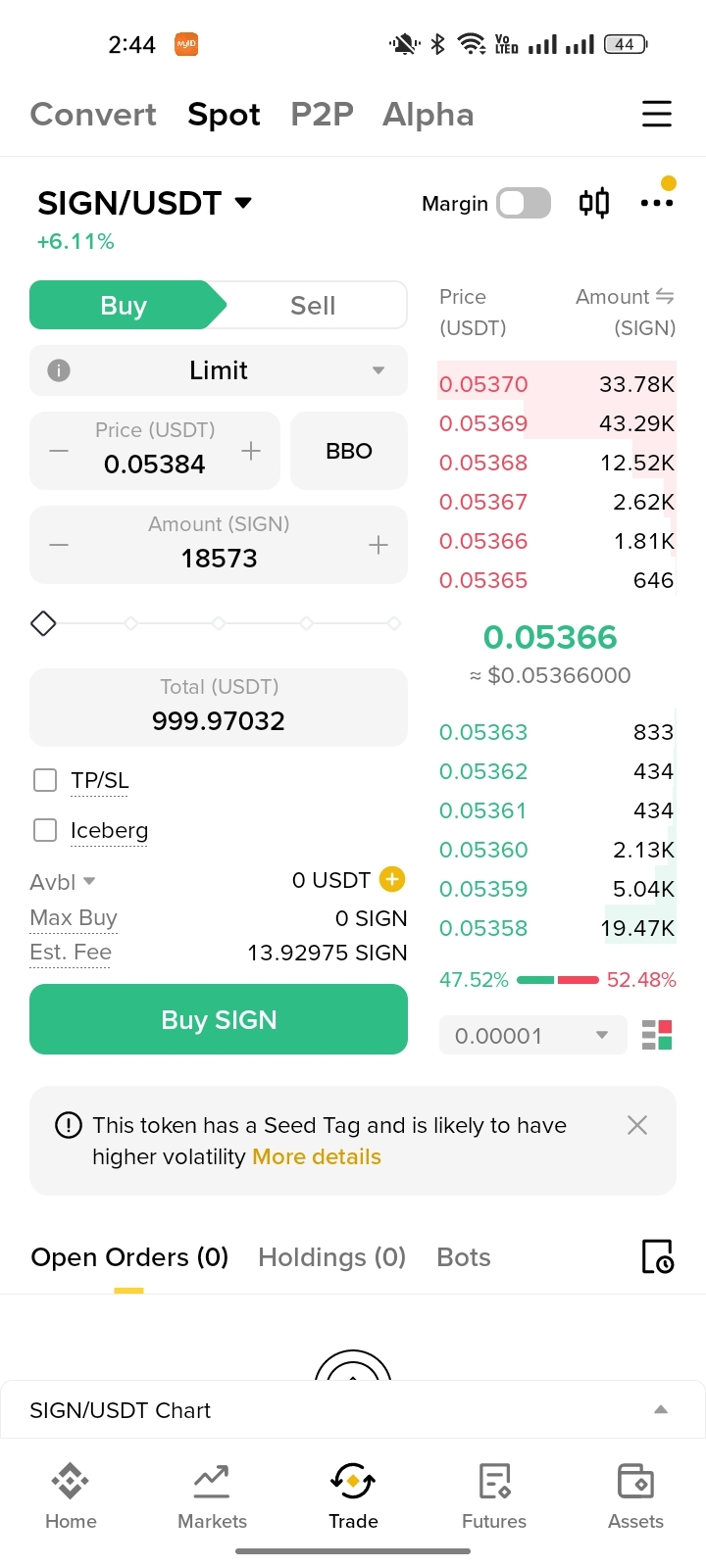Open the hamburger menu
The height and width of the screenshot is (1568, 706).
point(656,114)
